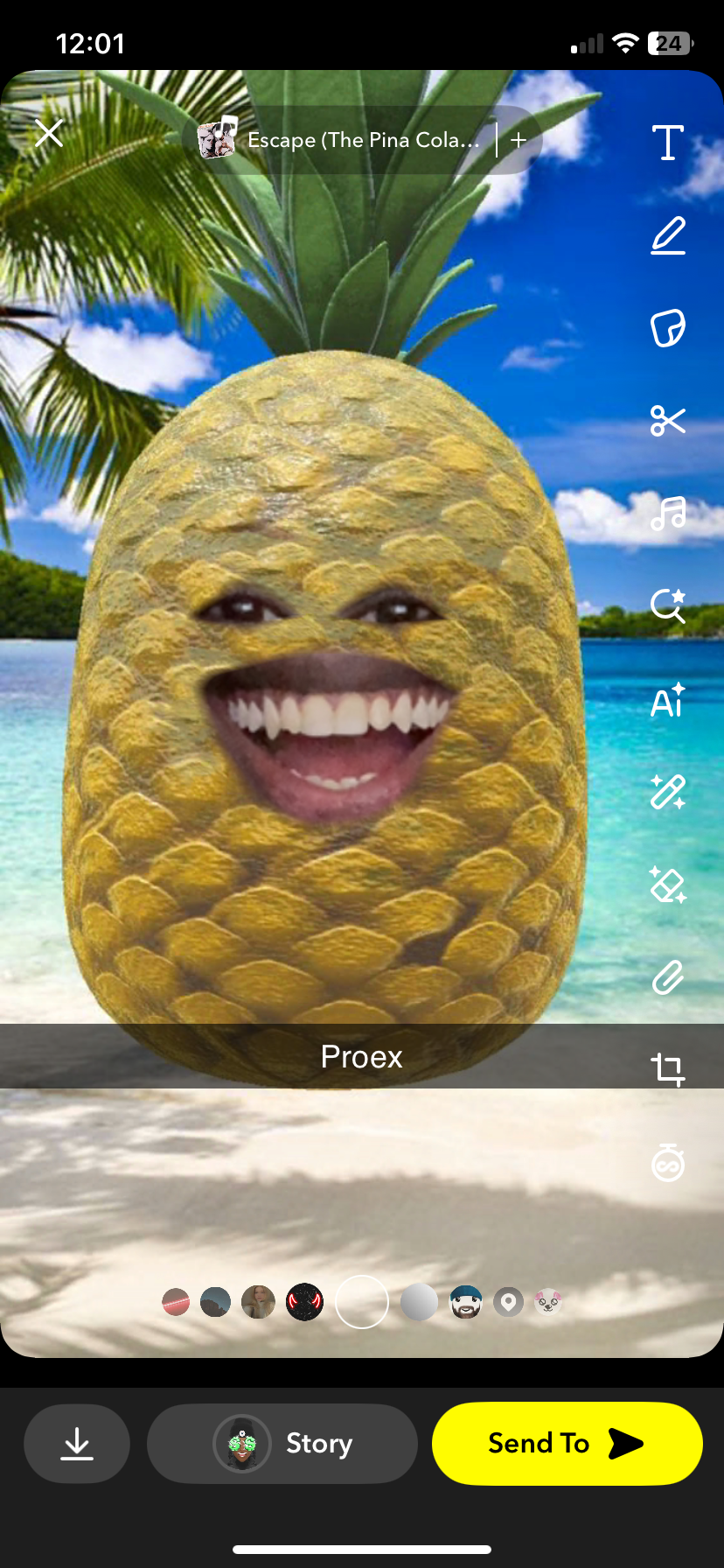Open the crop tool
This screenshot has height=1568, width=724.
(668, 1069)
